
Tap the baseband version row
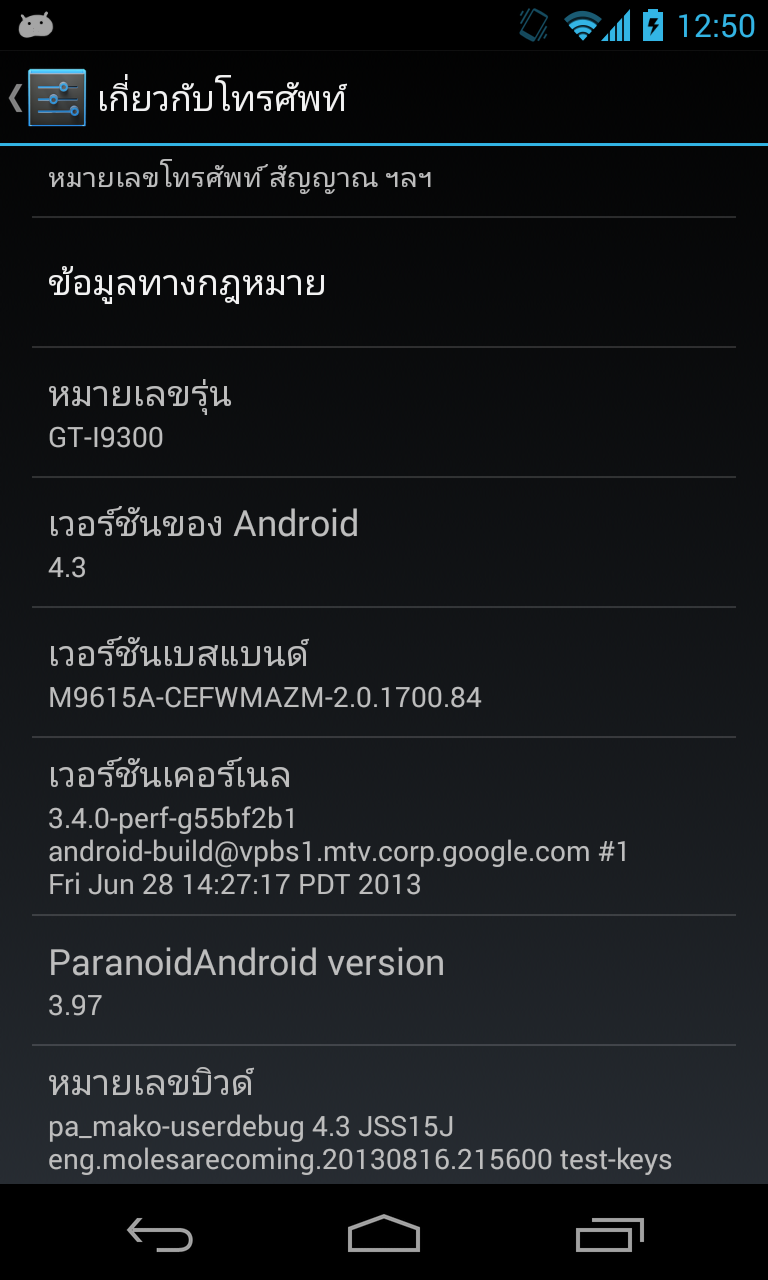point(384,673)
